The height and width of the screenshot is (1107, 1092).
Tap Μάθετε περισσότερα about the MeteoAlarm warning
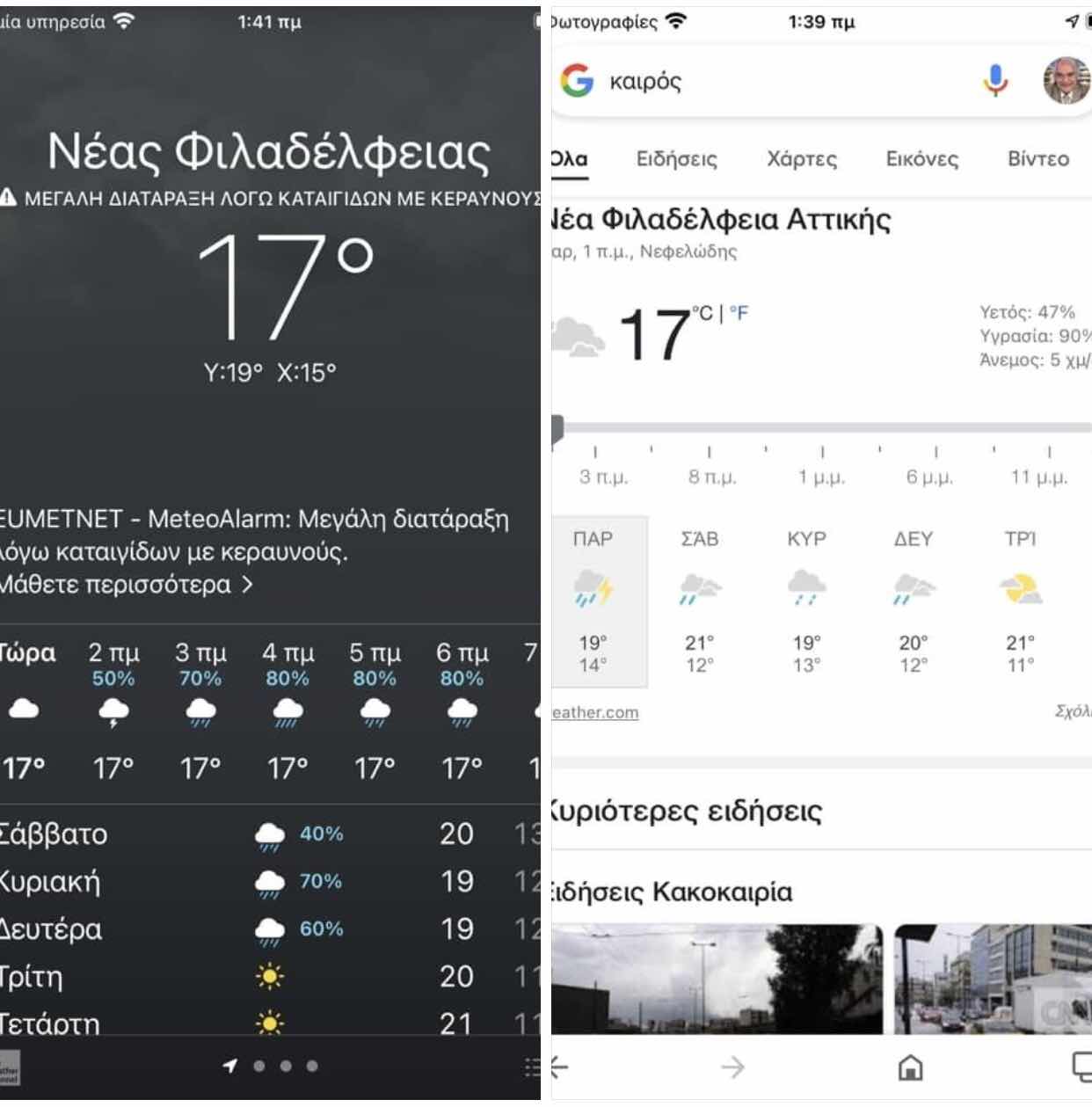coord(125,585)
